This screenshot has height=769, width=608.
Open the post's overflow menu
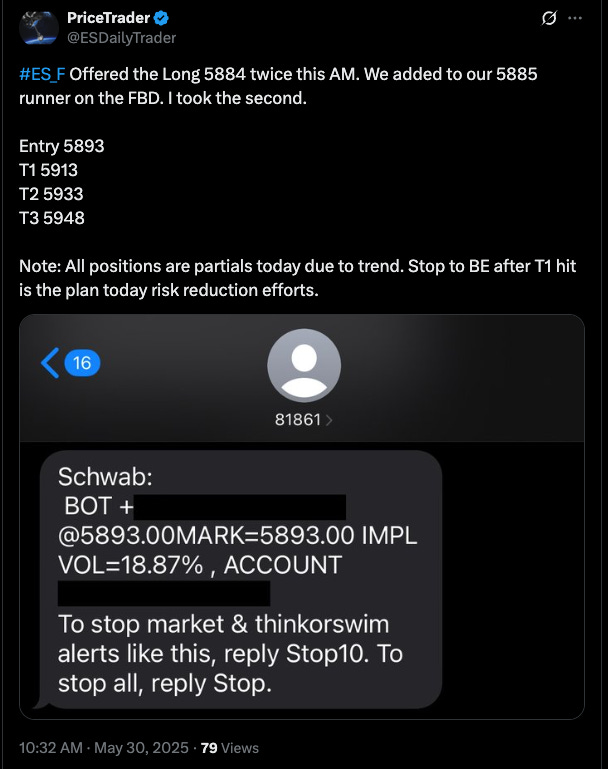coord(575,19)
